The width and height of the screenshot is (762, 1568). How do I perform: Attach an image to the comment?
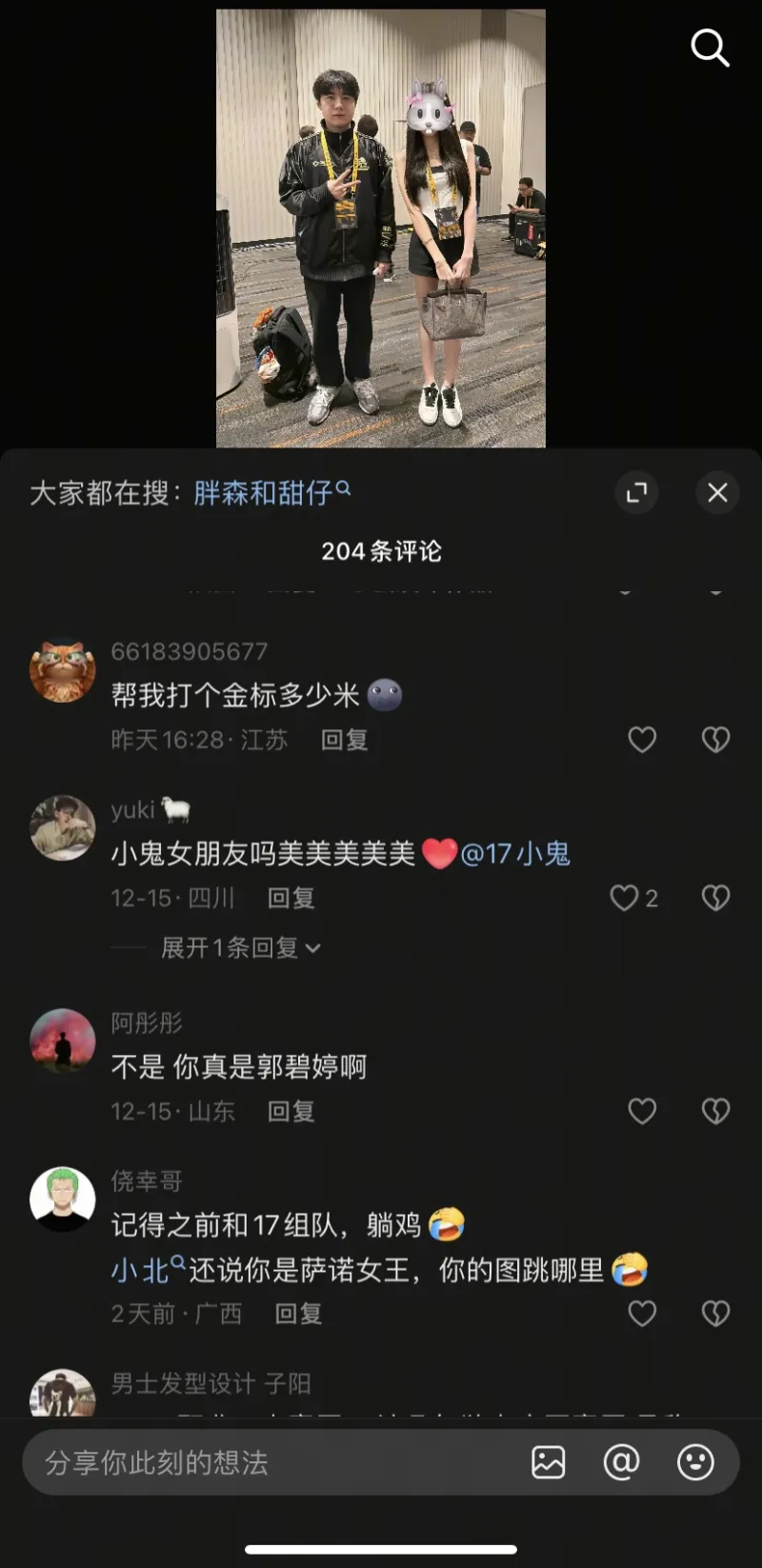pyautogui.click(x=549, y=1462)
